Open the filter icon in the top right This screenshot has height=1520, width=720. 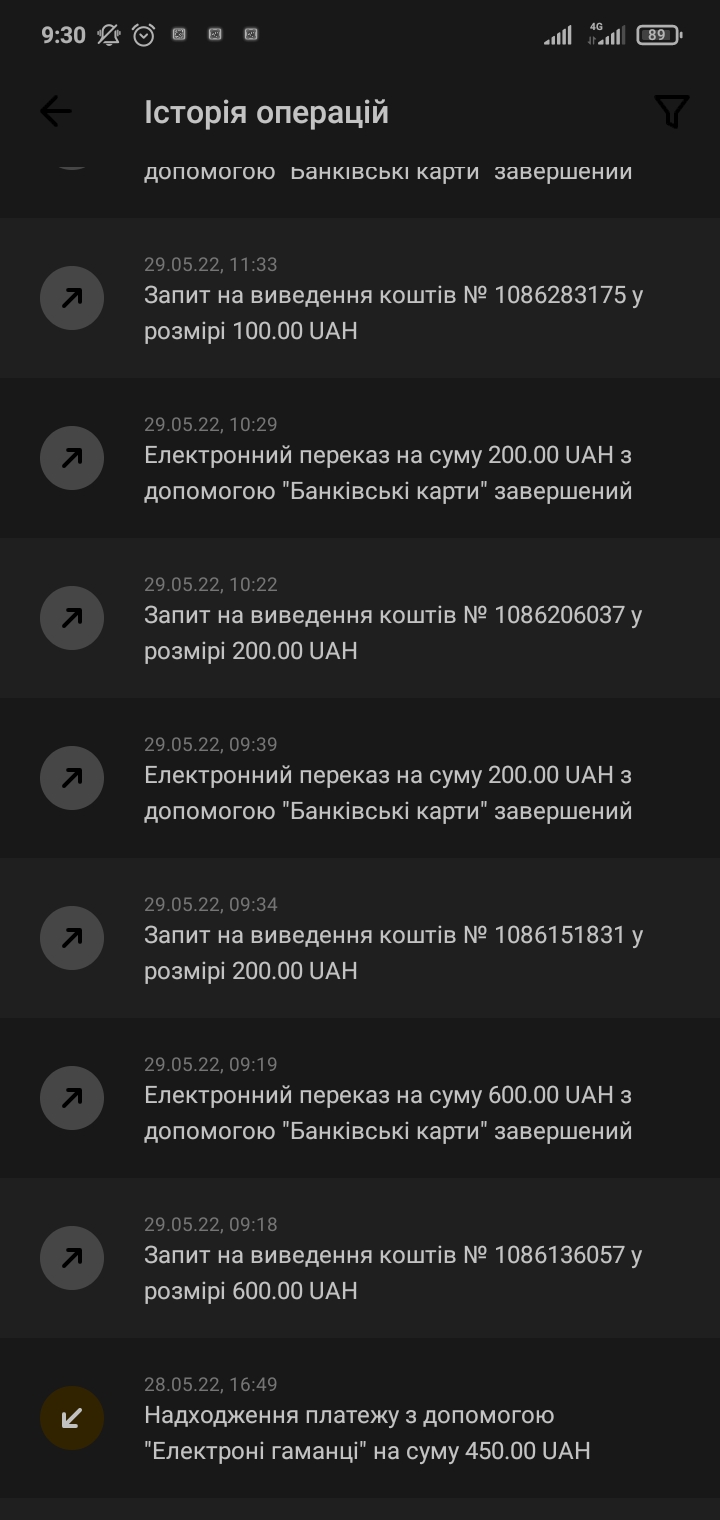click(670, 111)
